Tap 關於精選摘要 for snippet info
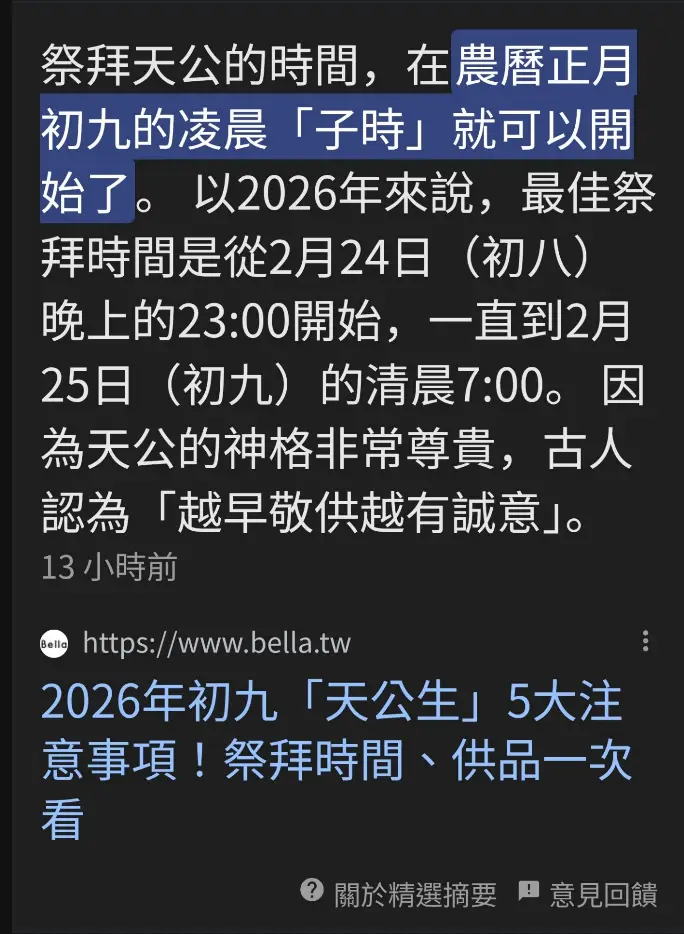This screenshot has width=684, height=934. click(399, 893)
